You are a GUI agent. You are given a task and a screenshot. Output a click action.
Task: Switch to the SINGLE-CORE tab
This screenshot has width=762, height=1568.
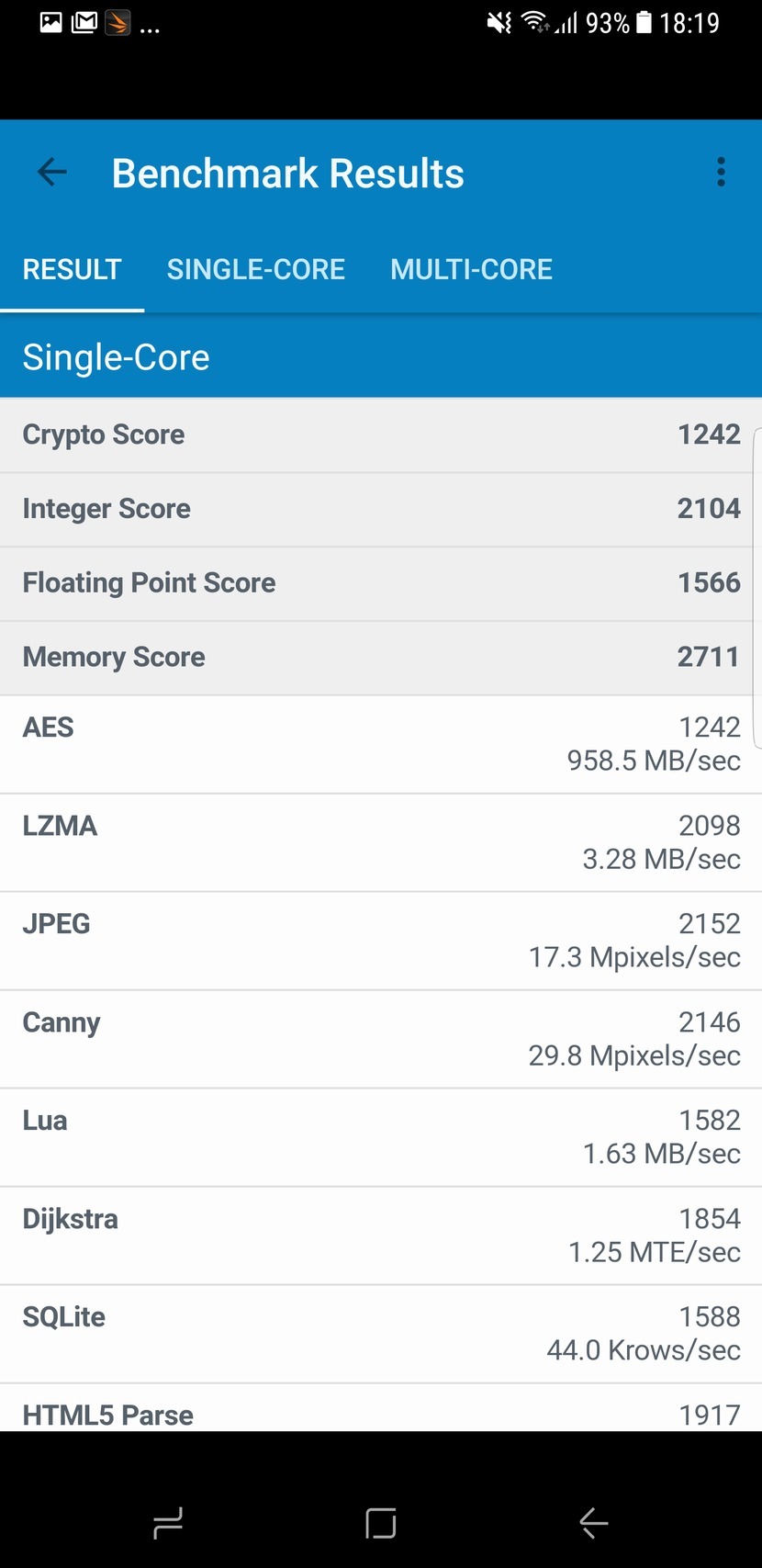pyautogui.click(x=255, y=268)
